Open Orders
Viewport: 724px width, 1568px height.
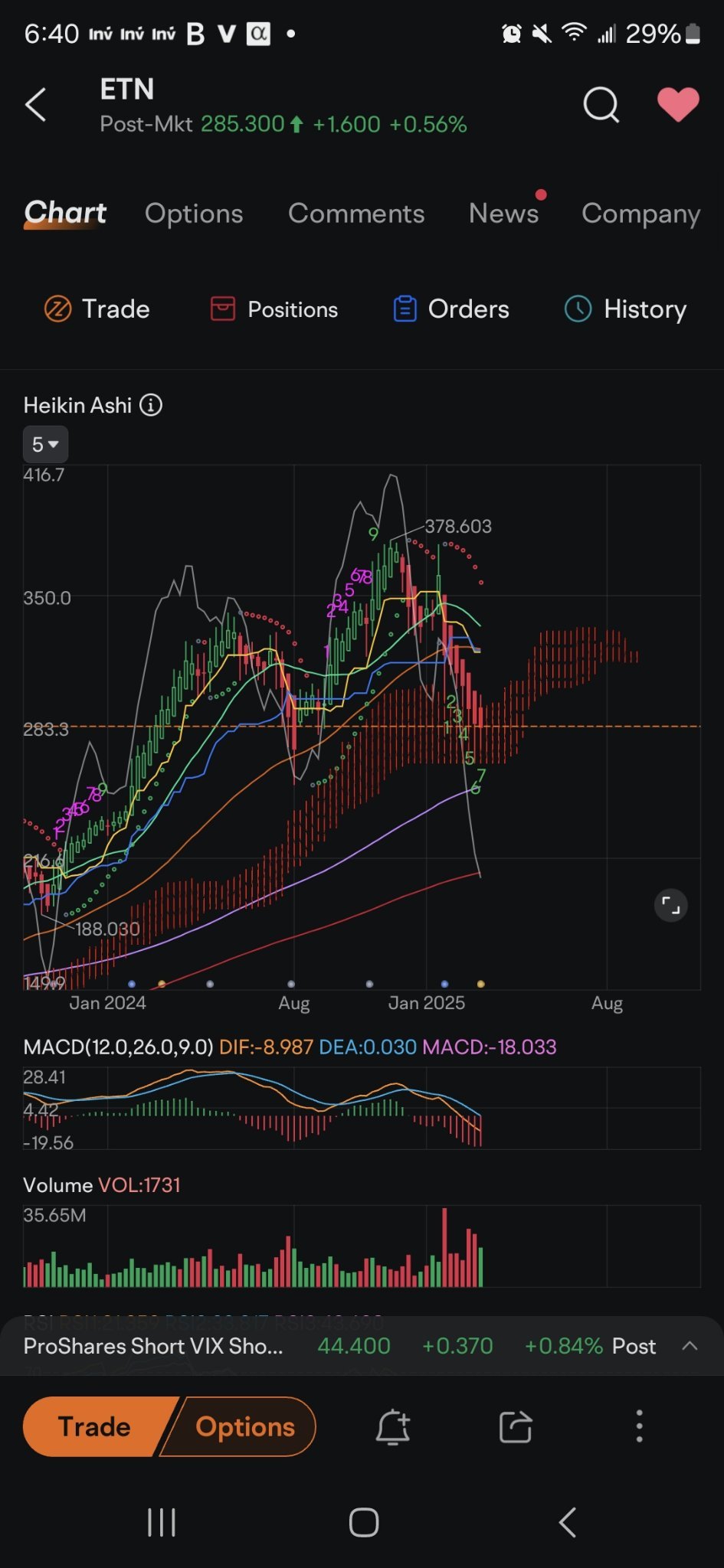coord(450,309)
